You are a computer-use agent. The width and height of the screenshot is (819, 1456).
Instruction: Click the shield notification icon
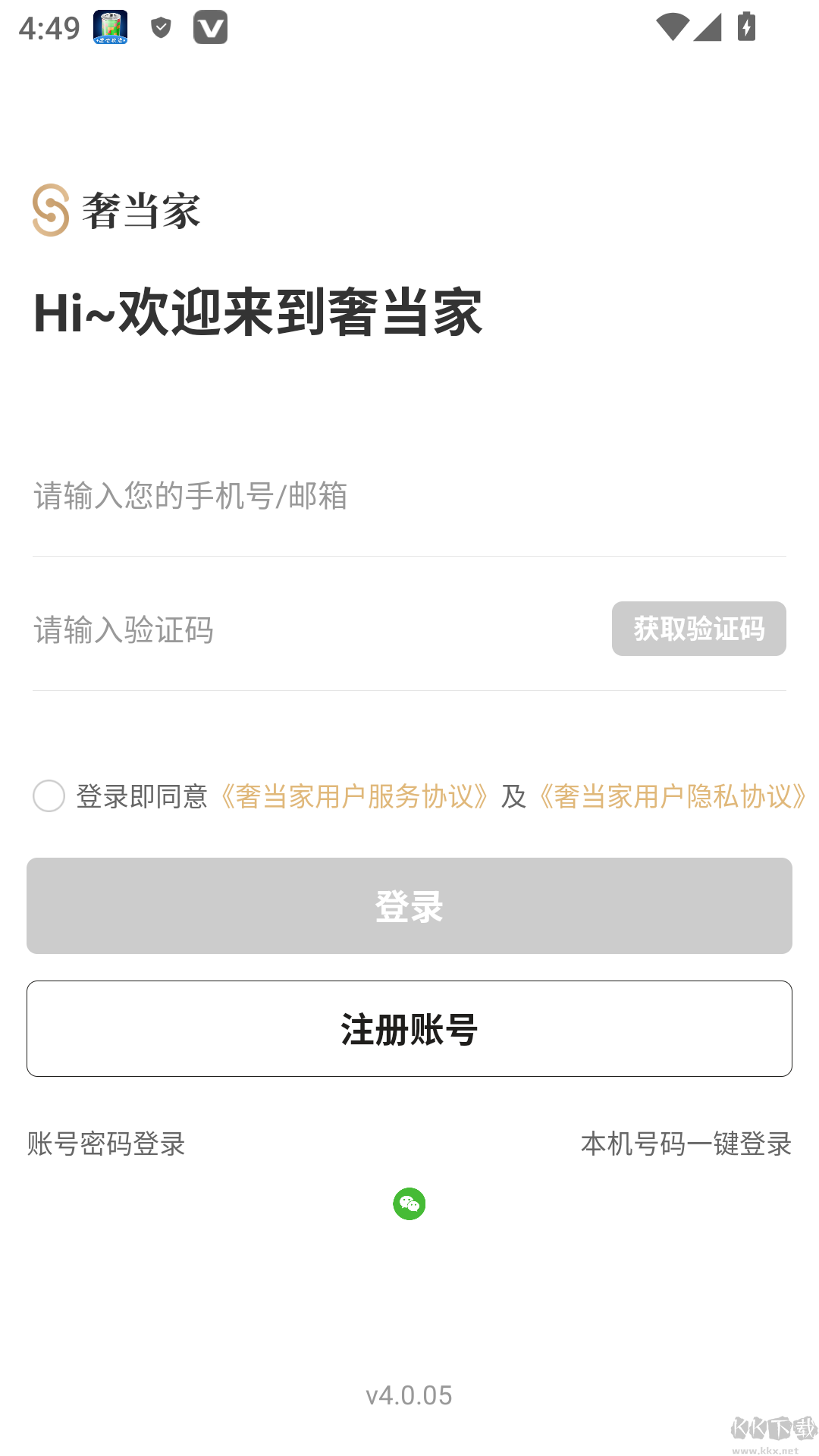coord(159,27)
